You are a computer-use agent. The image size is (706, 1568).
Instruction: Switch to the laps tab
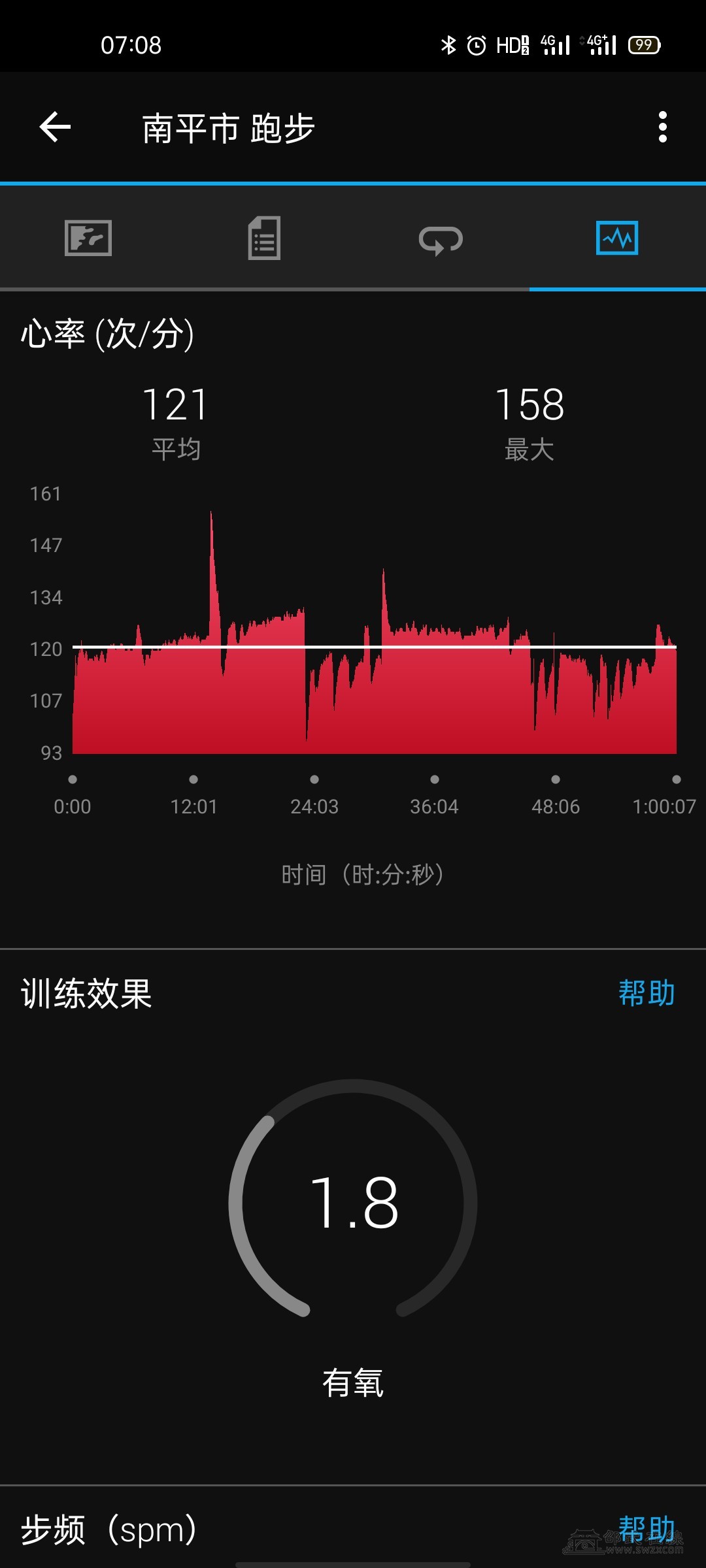click(x=441, y=240)
